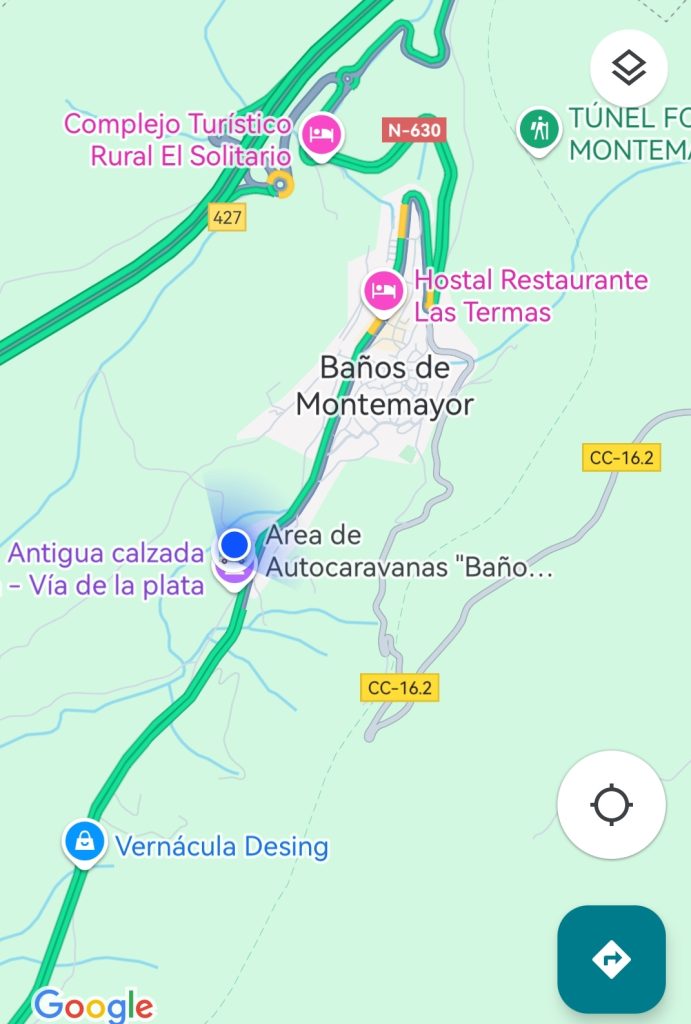Image resolution: width=691 pixels, height=1024 pixels.
Task: Center map on my location
Action: (611, 805)
